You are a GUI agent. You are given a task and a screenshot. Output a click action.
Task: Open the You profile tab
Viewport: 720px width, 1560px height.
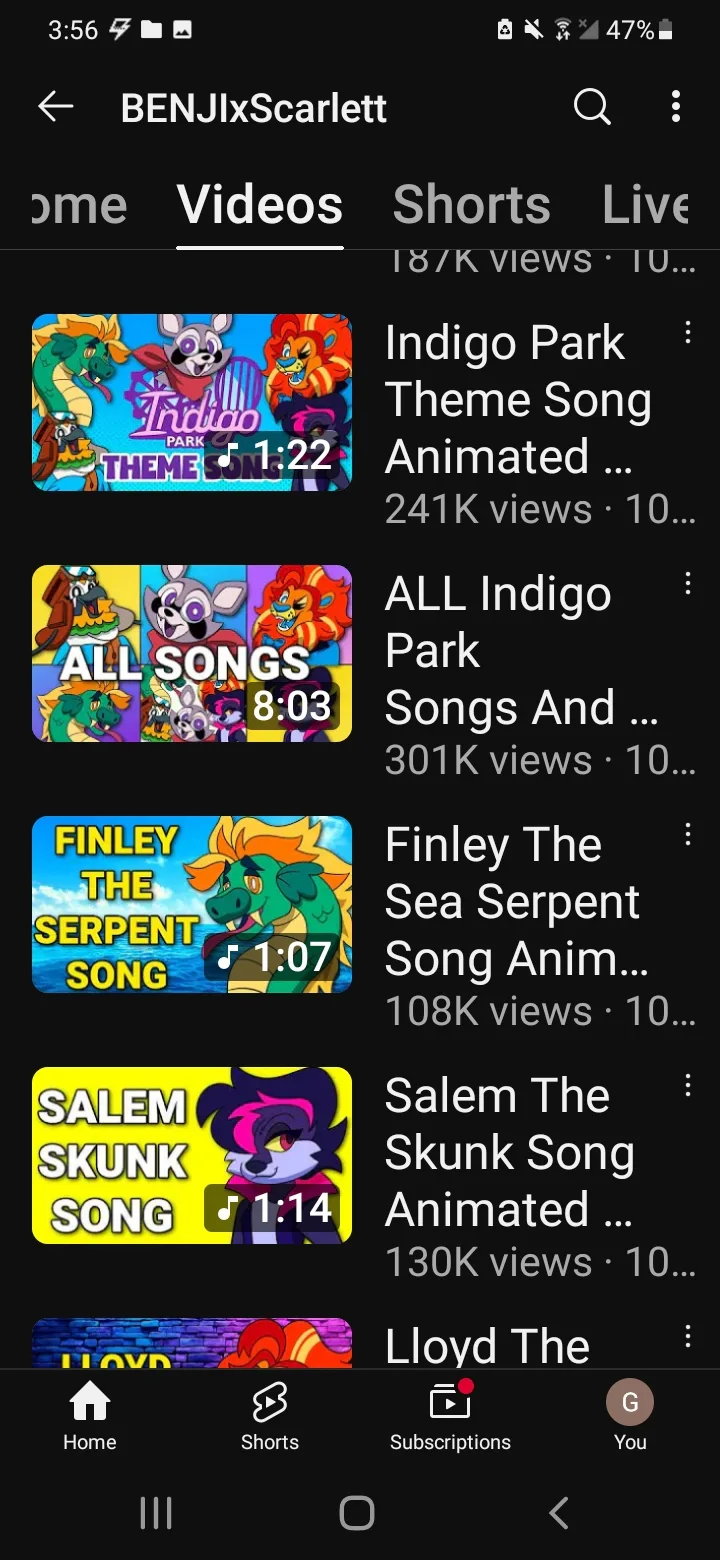630,1415
